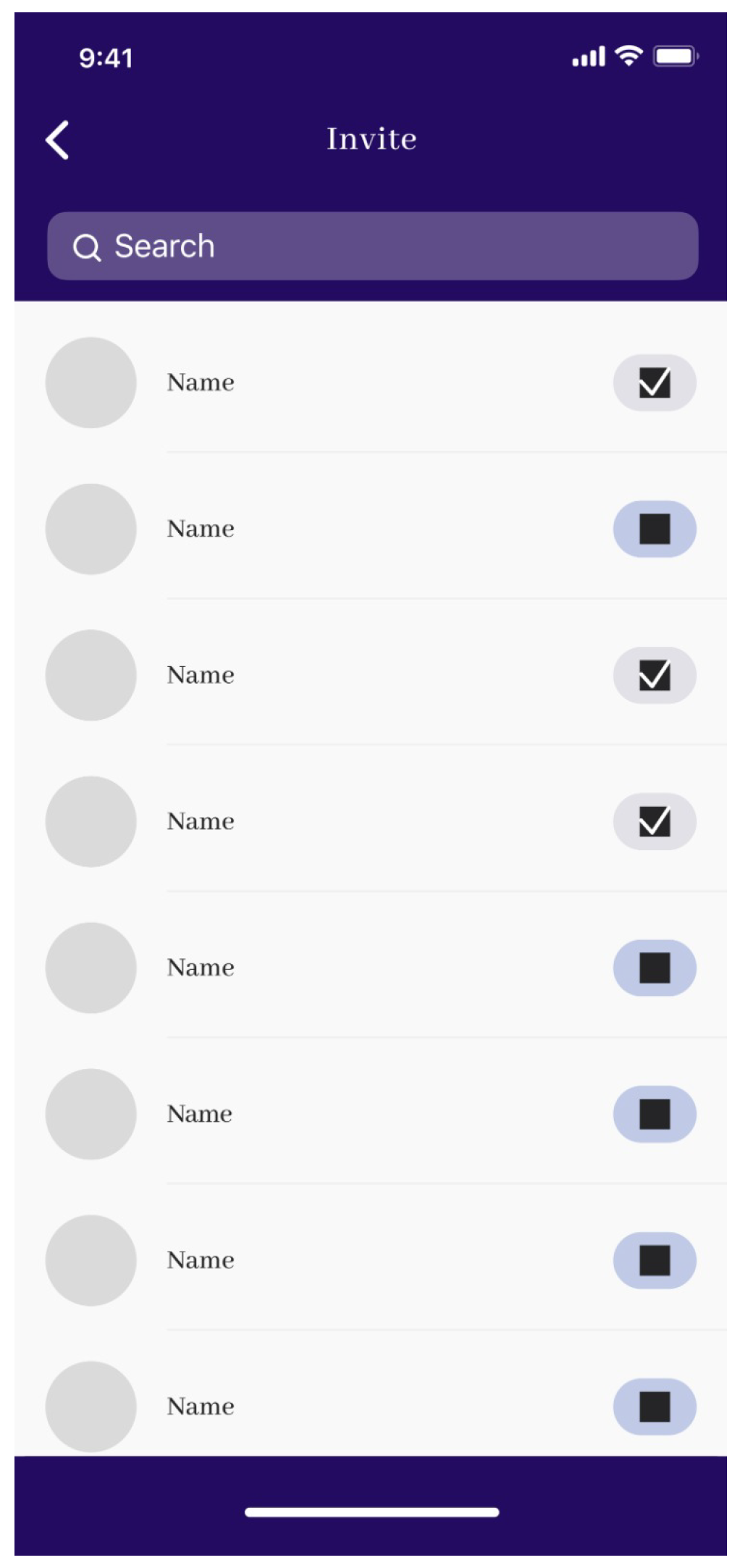Select the Invite screen title

(x=370, y=138)
